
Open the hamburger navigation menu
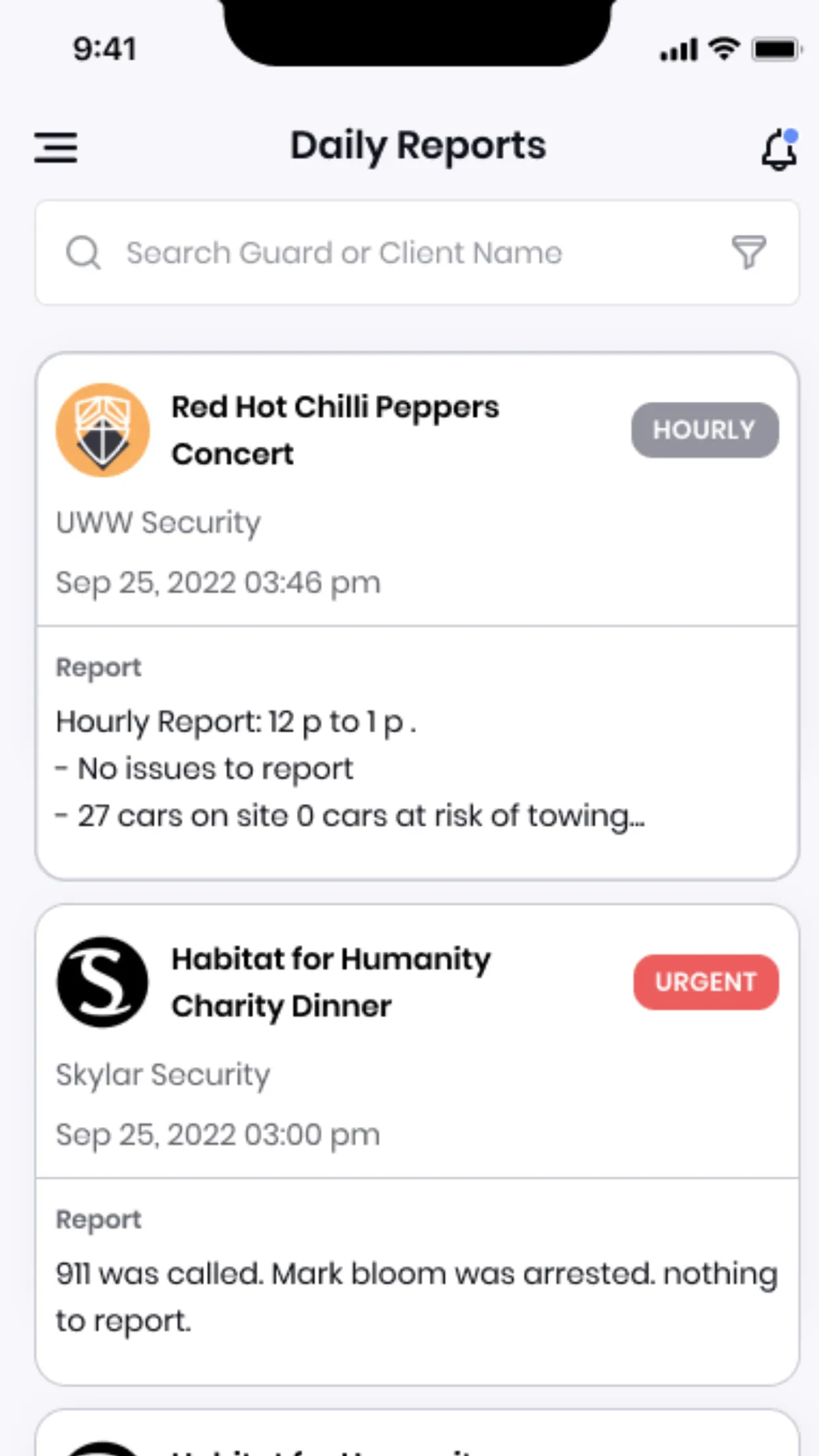click(x=56, y=148)
